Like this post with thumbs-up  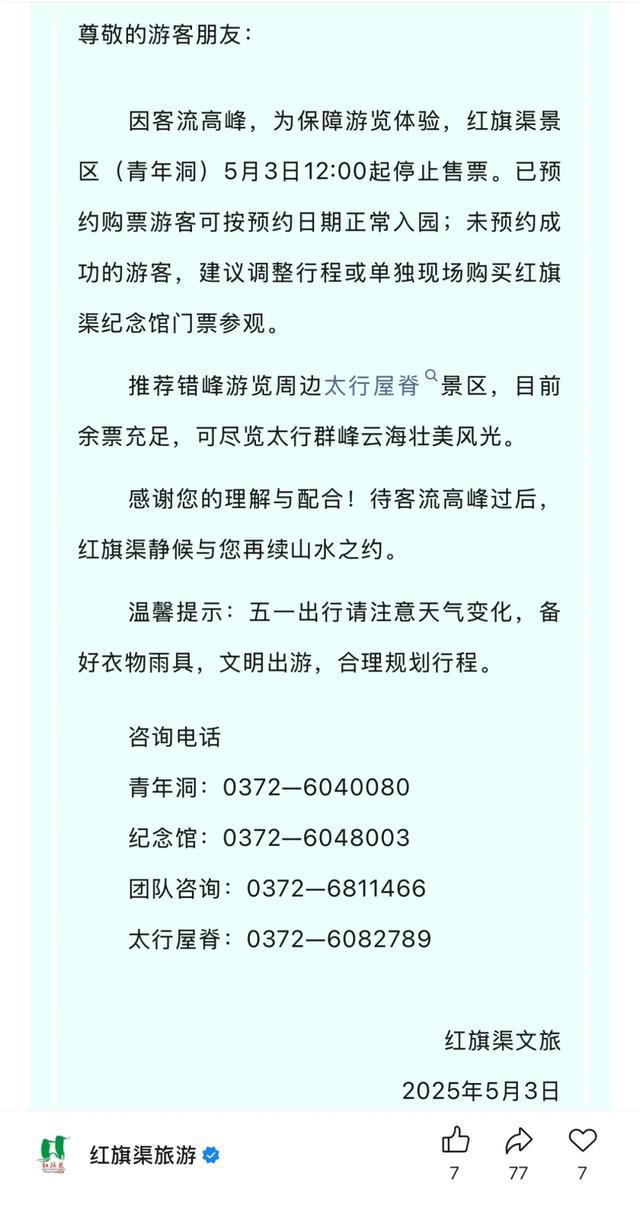(455, 1140)
